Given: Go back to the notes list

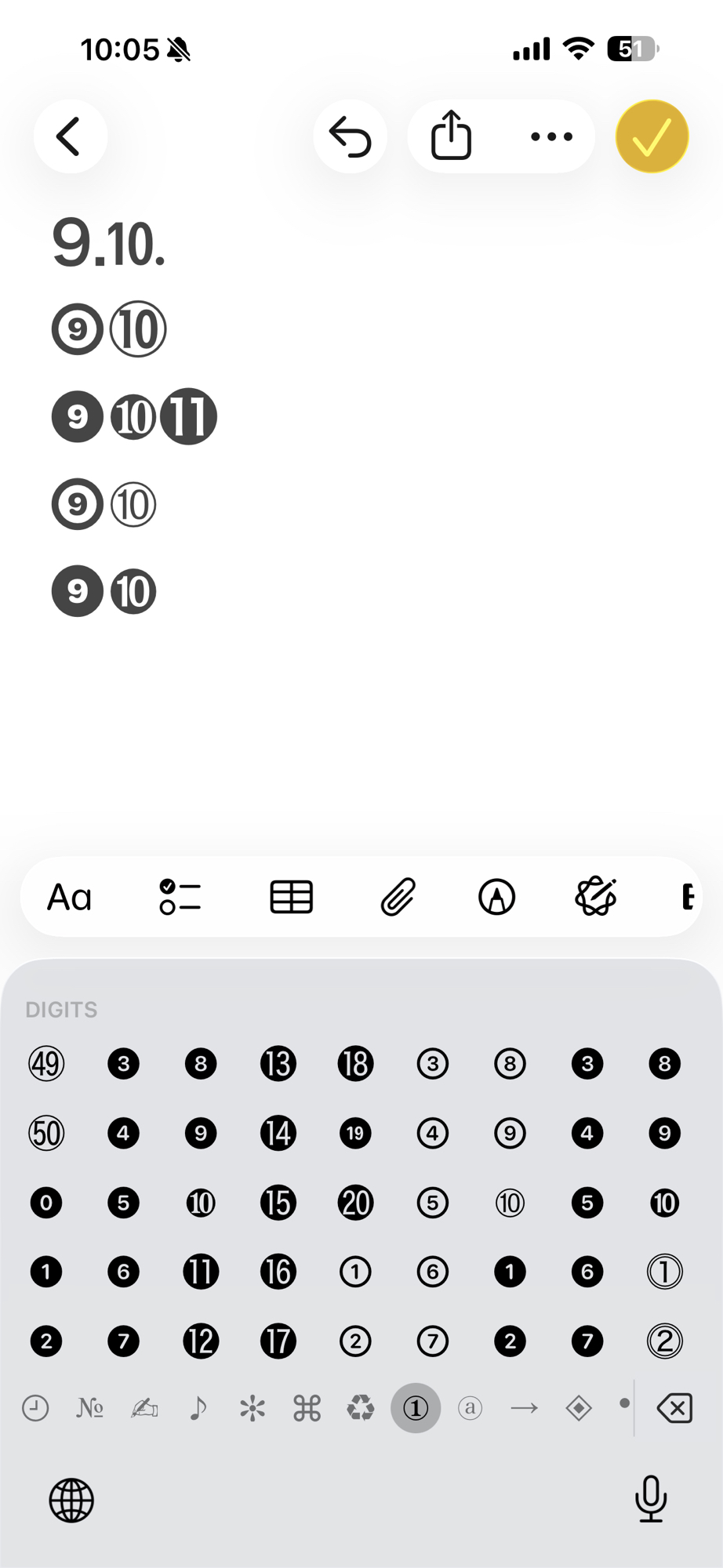Looking at the screenshot, I should [70, 136].
